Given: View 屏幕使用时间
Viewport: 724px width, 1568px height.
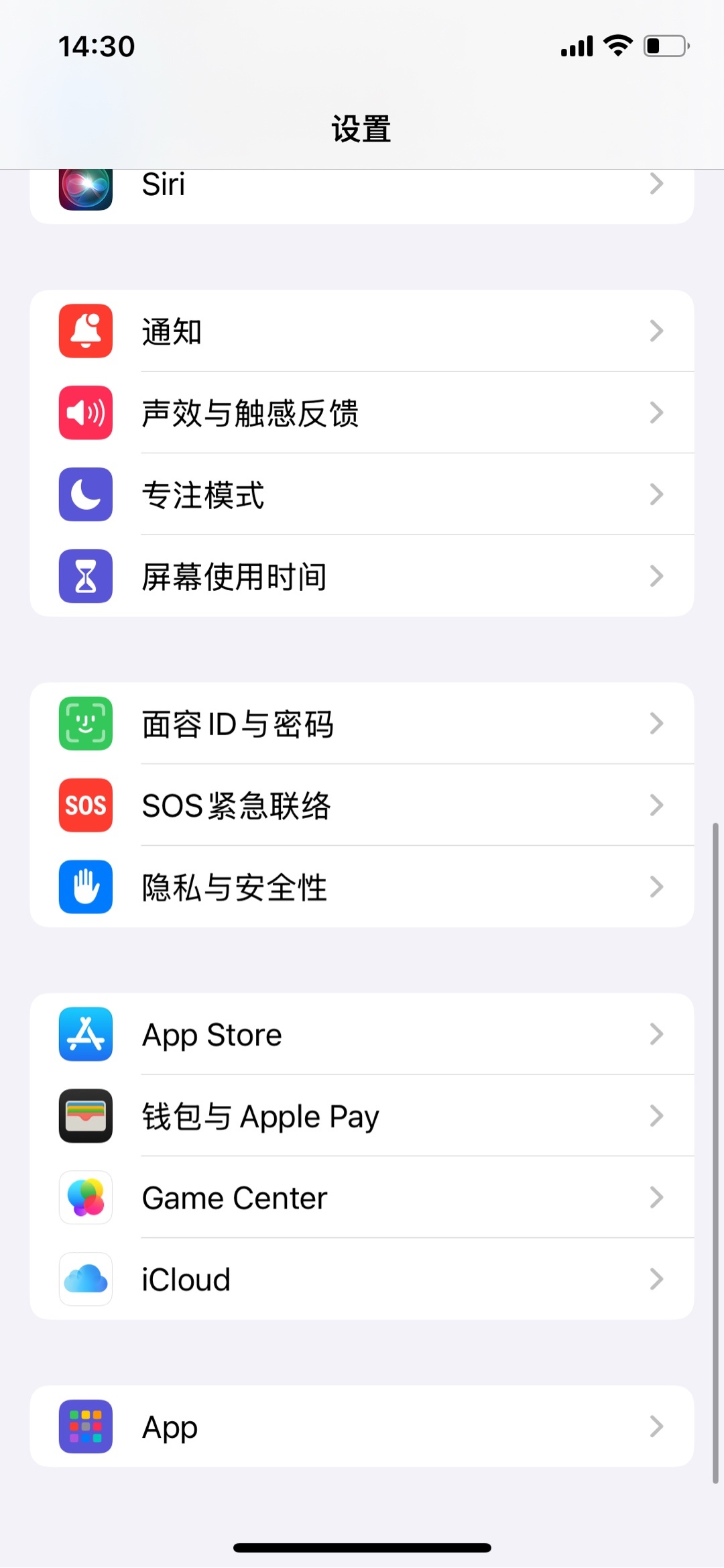Looking at the screenshot, I should [x=362, y=577].
